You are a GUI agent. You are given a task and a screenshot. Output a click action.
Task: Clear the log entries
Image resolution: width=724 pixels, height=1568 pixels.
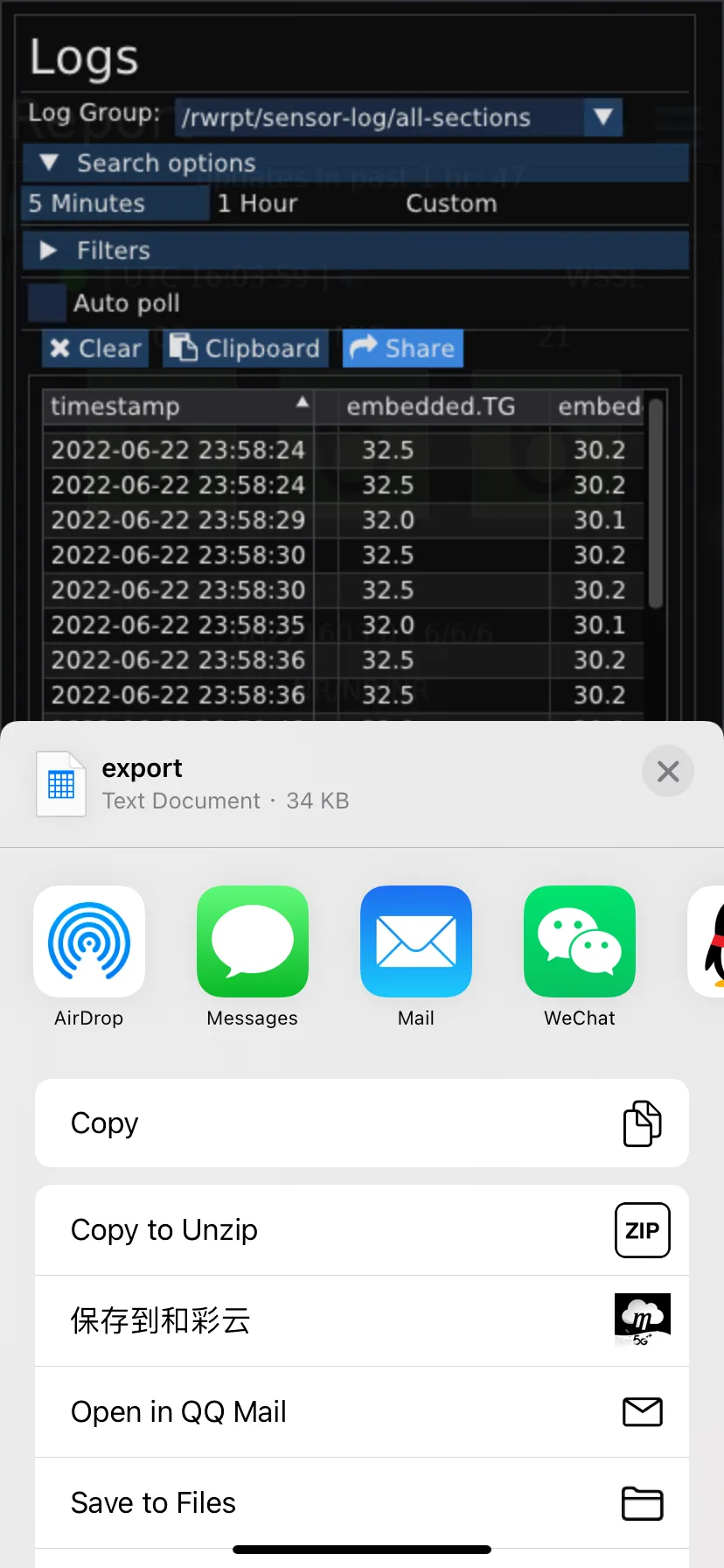point(96,348)
